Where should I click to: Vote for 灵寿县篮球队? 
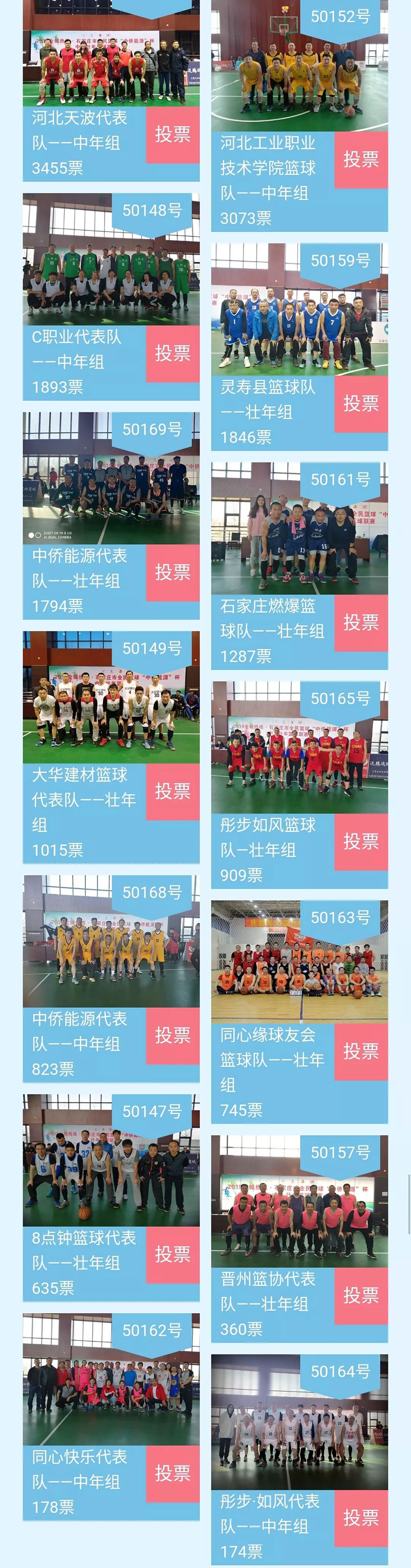(360, 404)
